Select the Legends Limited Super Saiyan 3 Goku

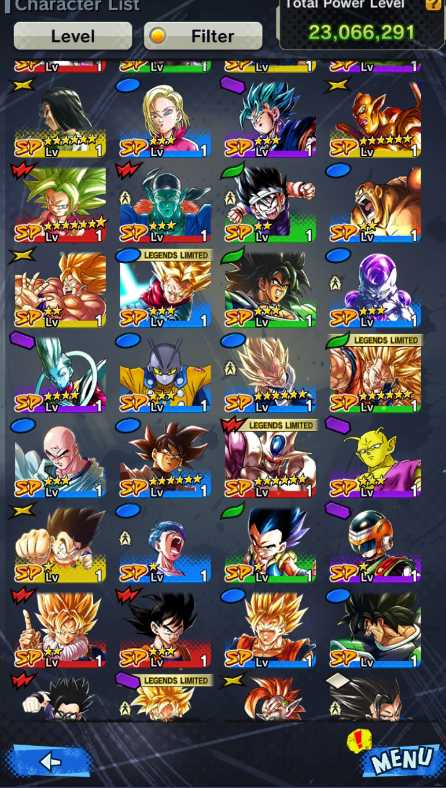375,373
